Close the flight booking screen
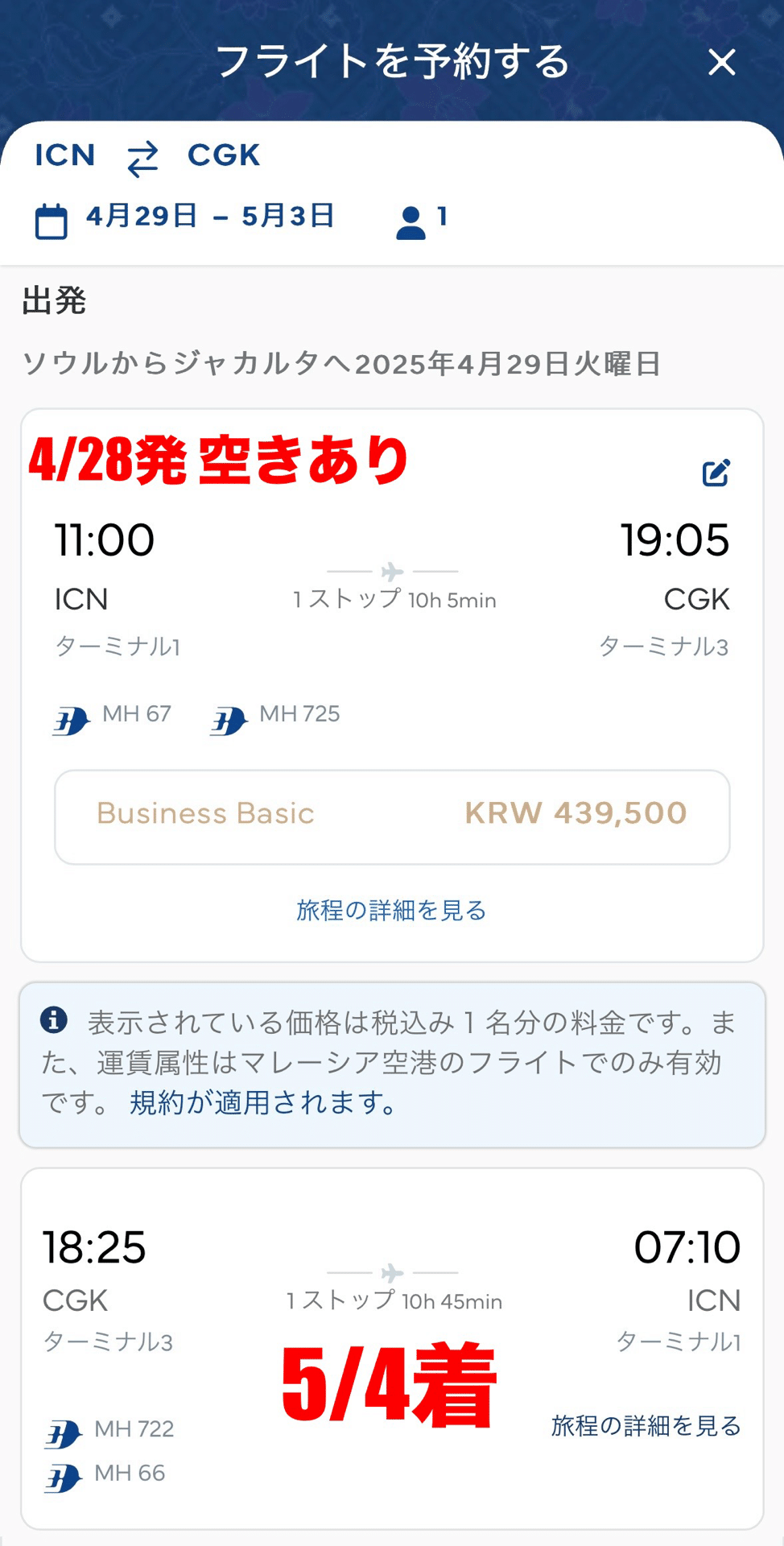The image size is (784, 1546). [x=721, y=62]
